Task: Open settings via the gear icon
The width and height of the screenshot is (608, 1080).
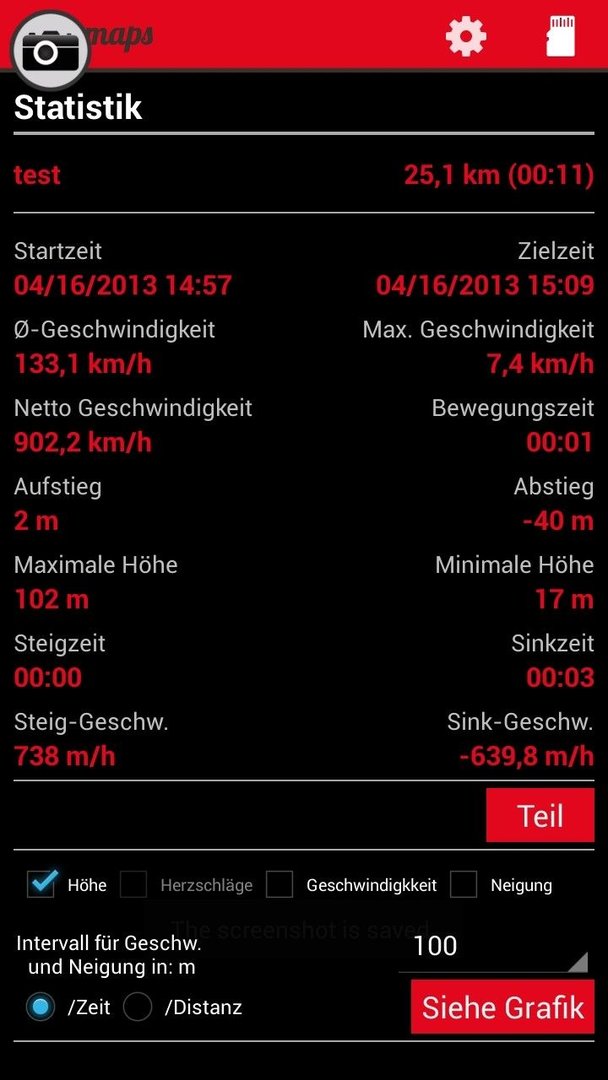Action: tap(466, 36)
